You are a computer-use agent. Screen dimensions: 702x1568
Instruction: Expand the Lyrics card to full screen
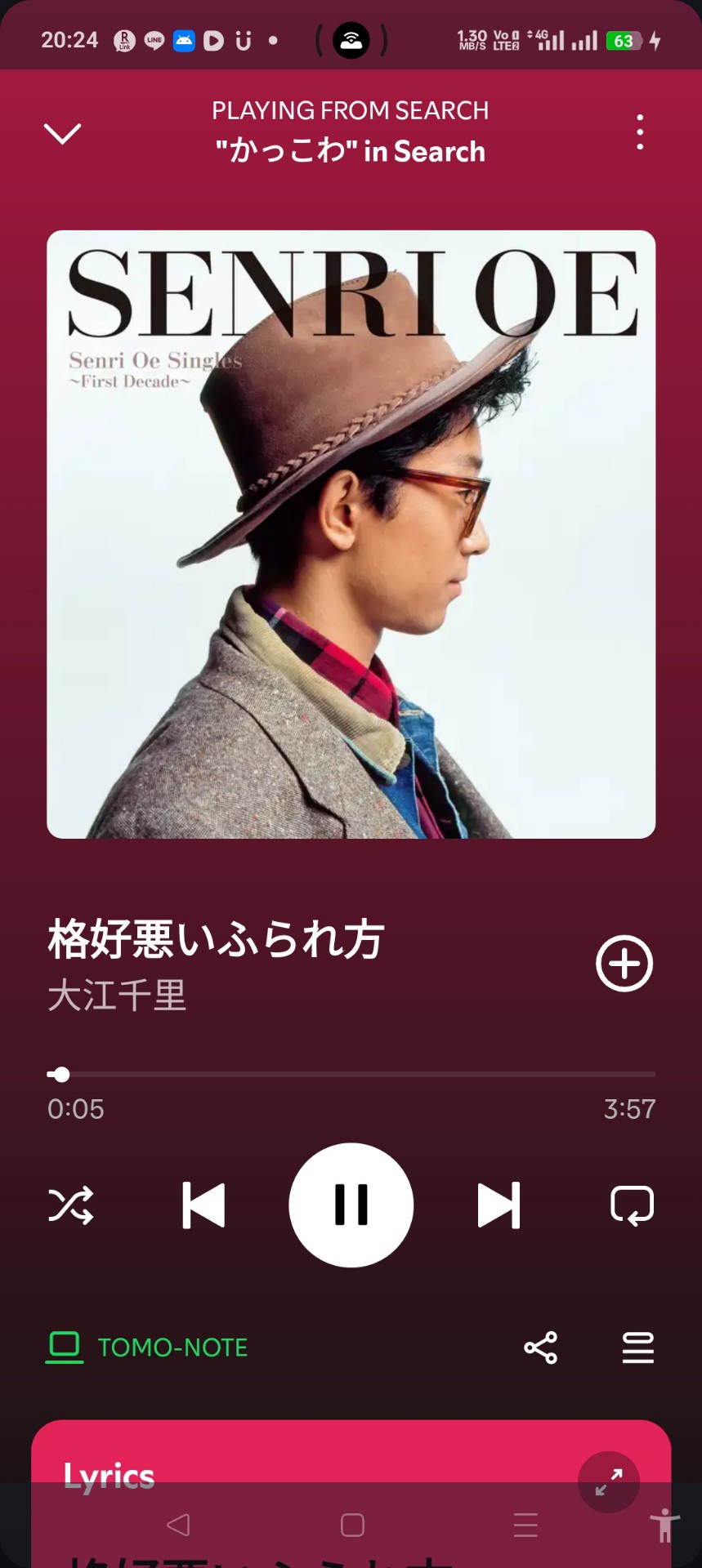[608, 1481]
